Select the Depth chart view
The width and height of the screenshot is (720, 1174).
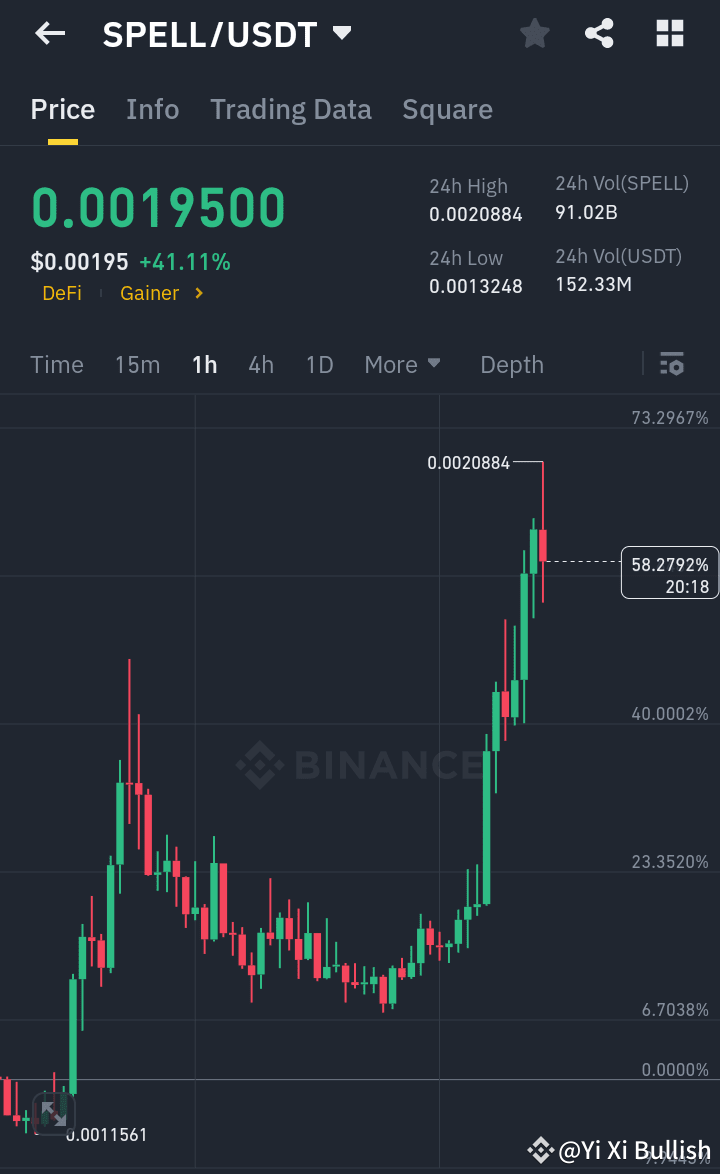[x=511, y=364]
